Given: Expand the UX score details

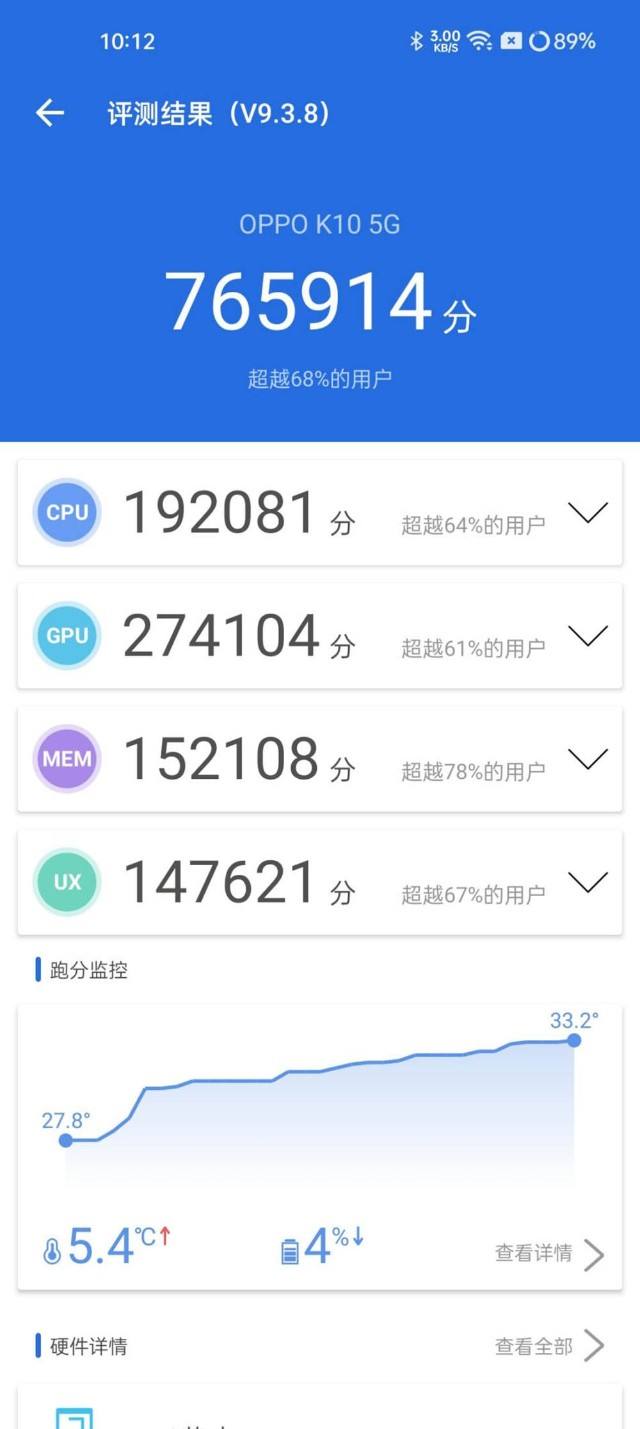Looking at the screenshot, I should point(587,882).
